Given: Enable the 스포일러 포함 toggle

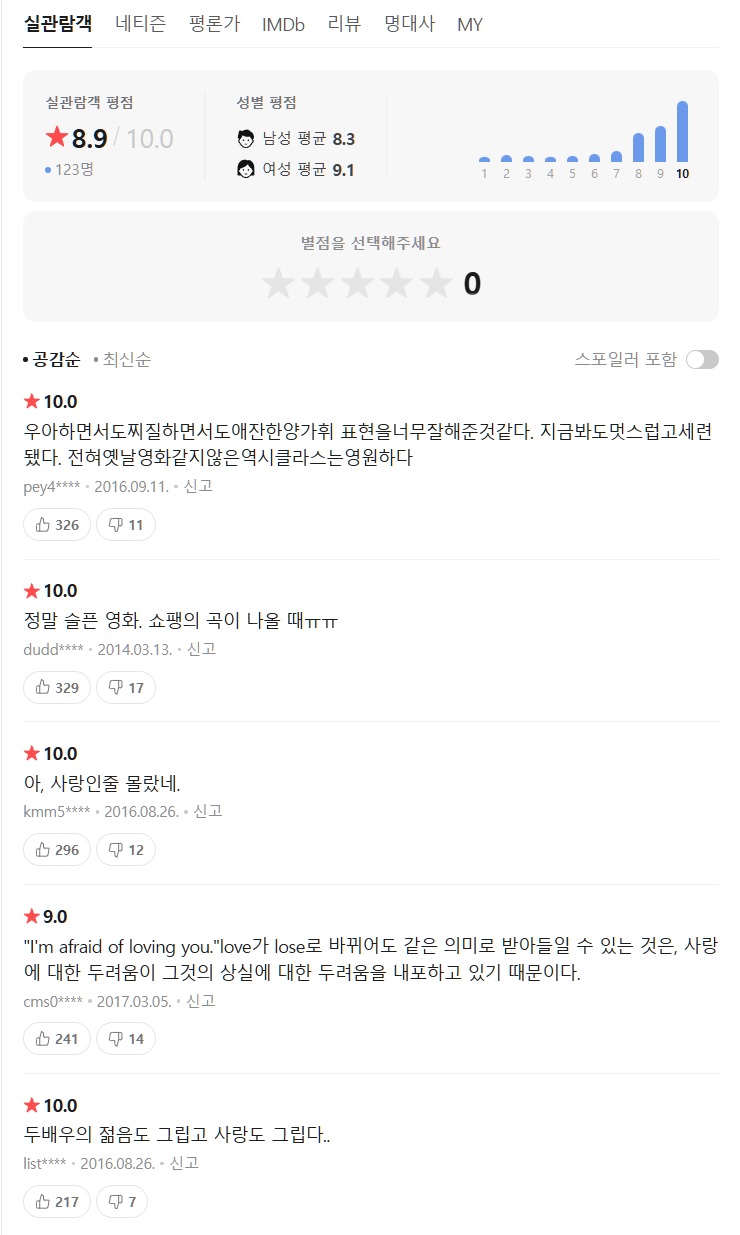Looking at the screenshot, I should point(702,360).
